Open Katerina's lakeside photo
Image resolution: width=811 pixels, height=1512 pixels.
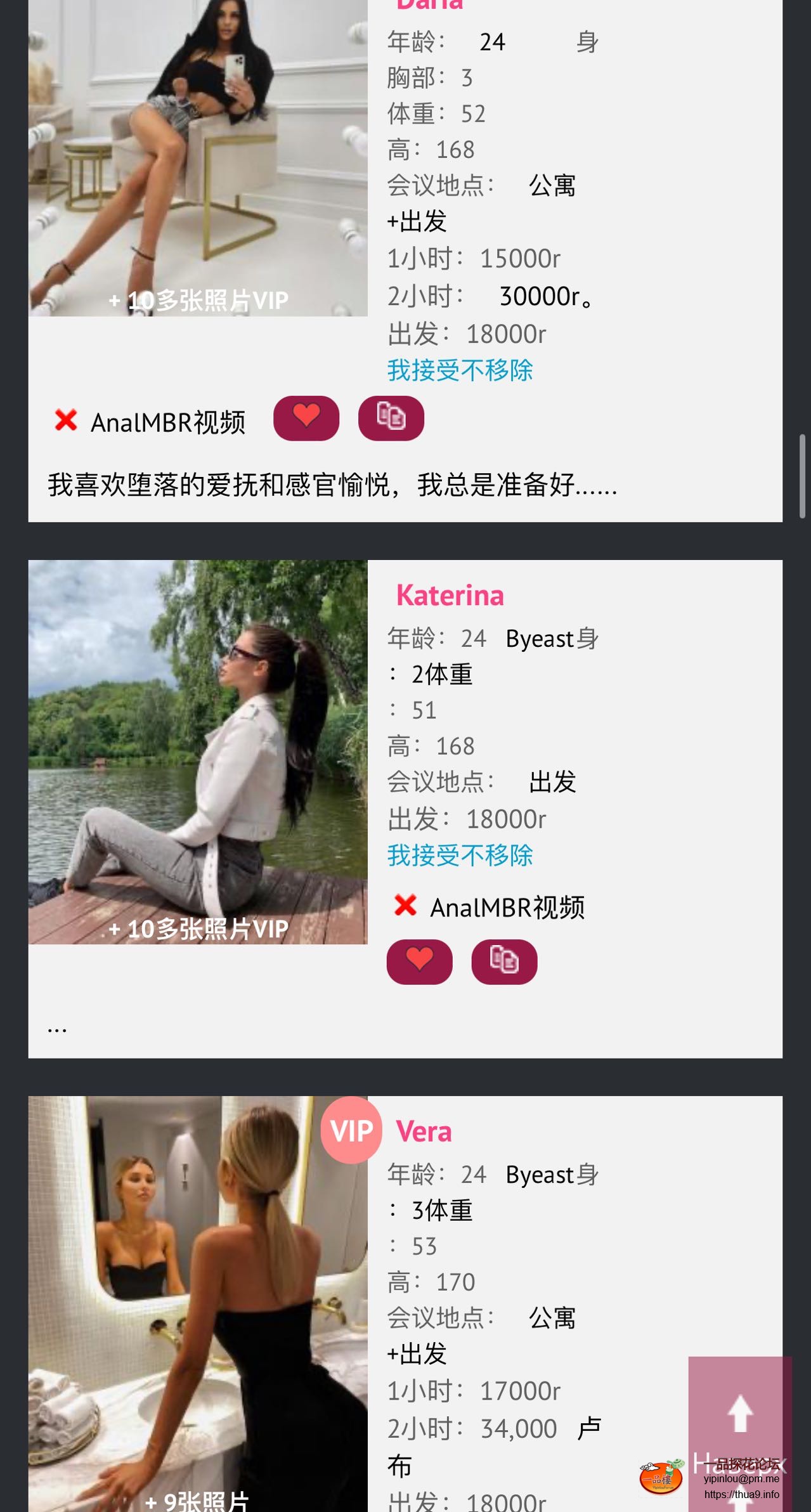[198, 752]
